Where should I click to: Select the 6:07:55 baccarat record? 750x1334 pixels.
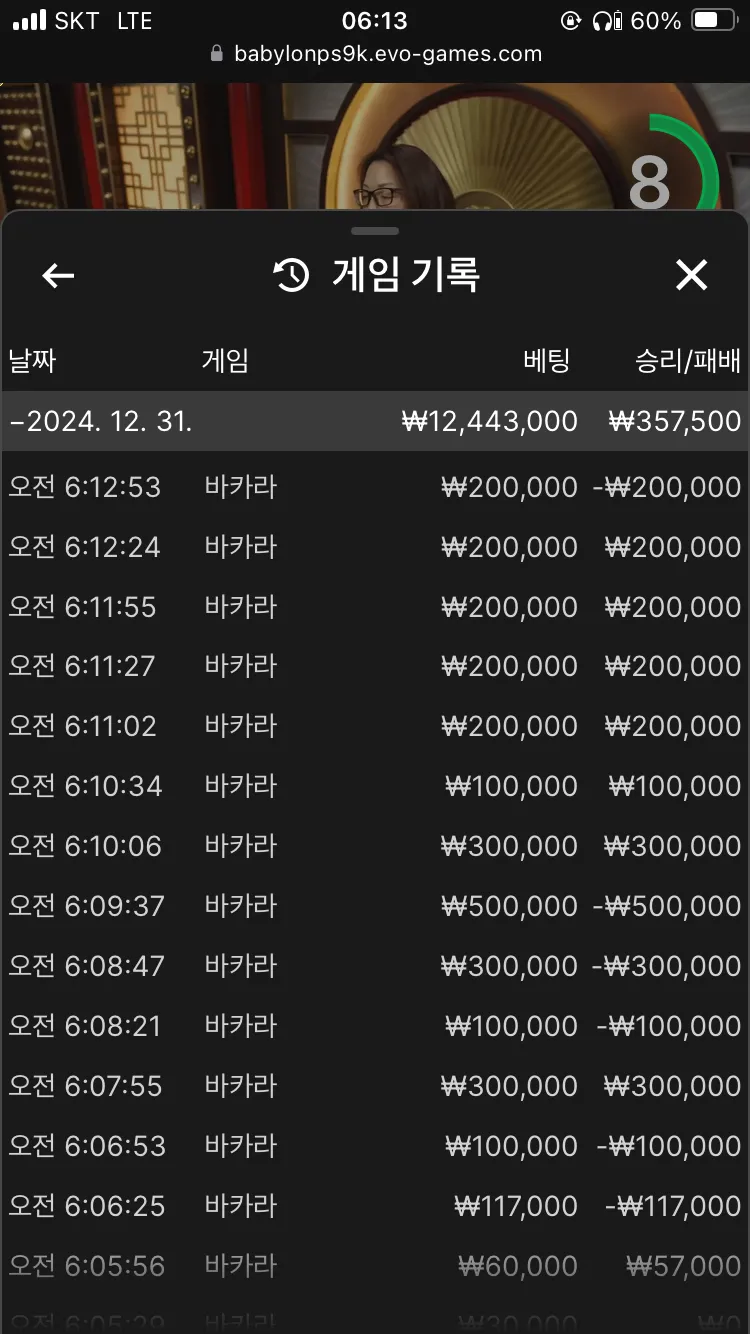pyautogui.click(x=375, y=1086)
